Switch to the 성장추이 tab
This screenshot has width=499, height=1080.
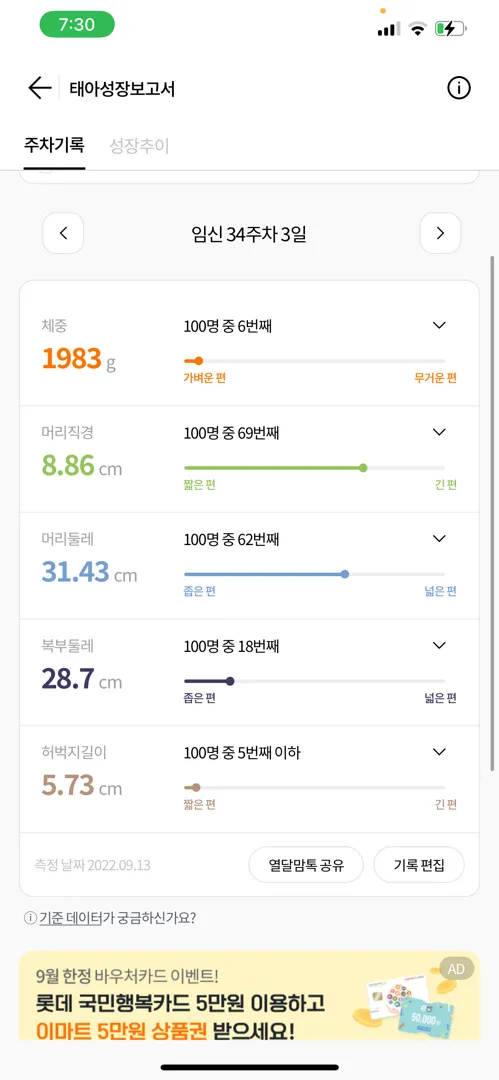click(139, 146)
